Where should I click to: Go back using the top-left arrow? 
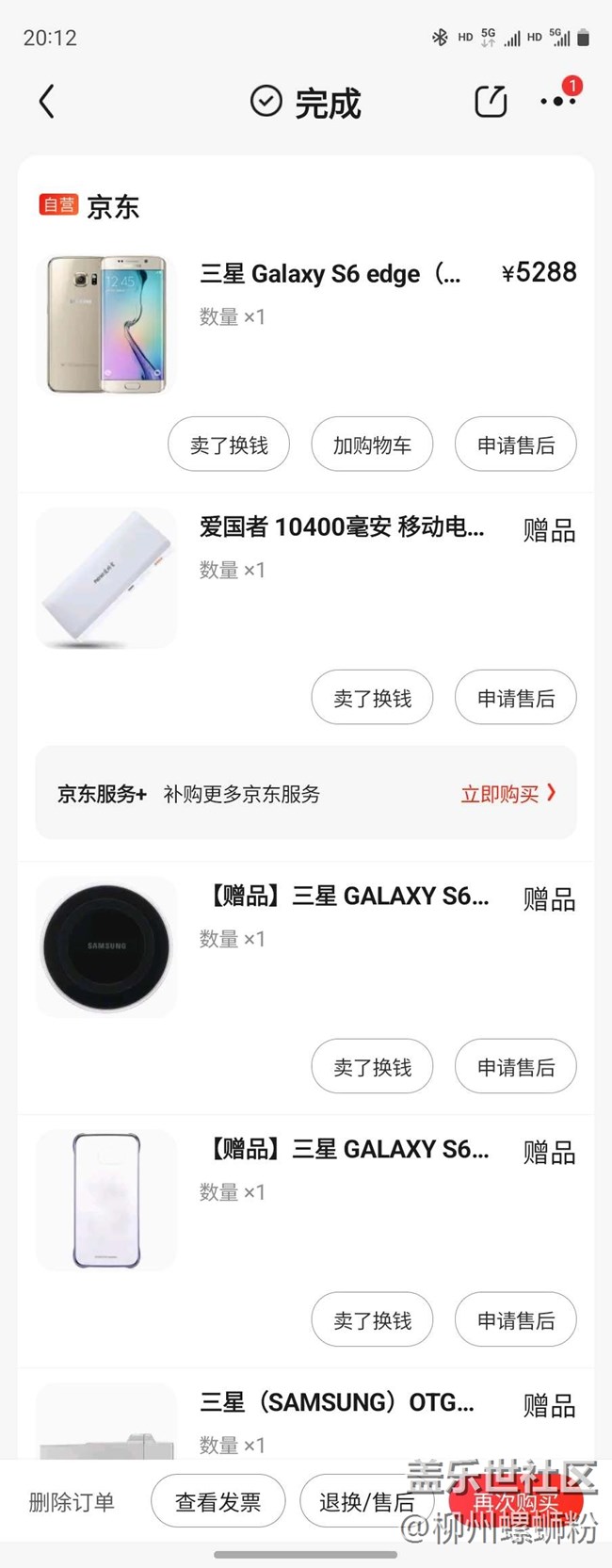pyautogui.click(x=47, y=102)
